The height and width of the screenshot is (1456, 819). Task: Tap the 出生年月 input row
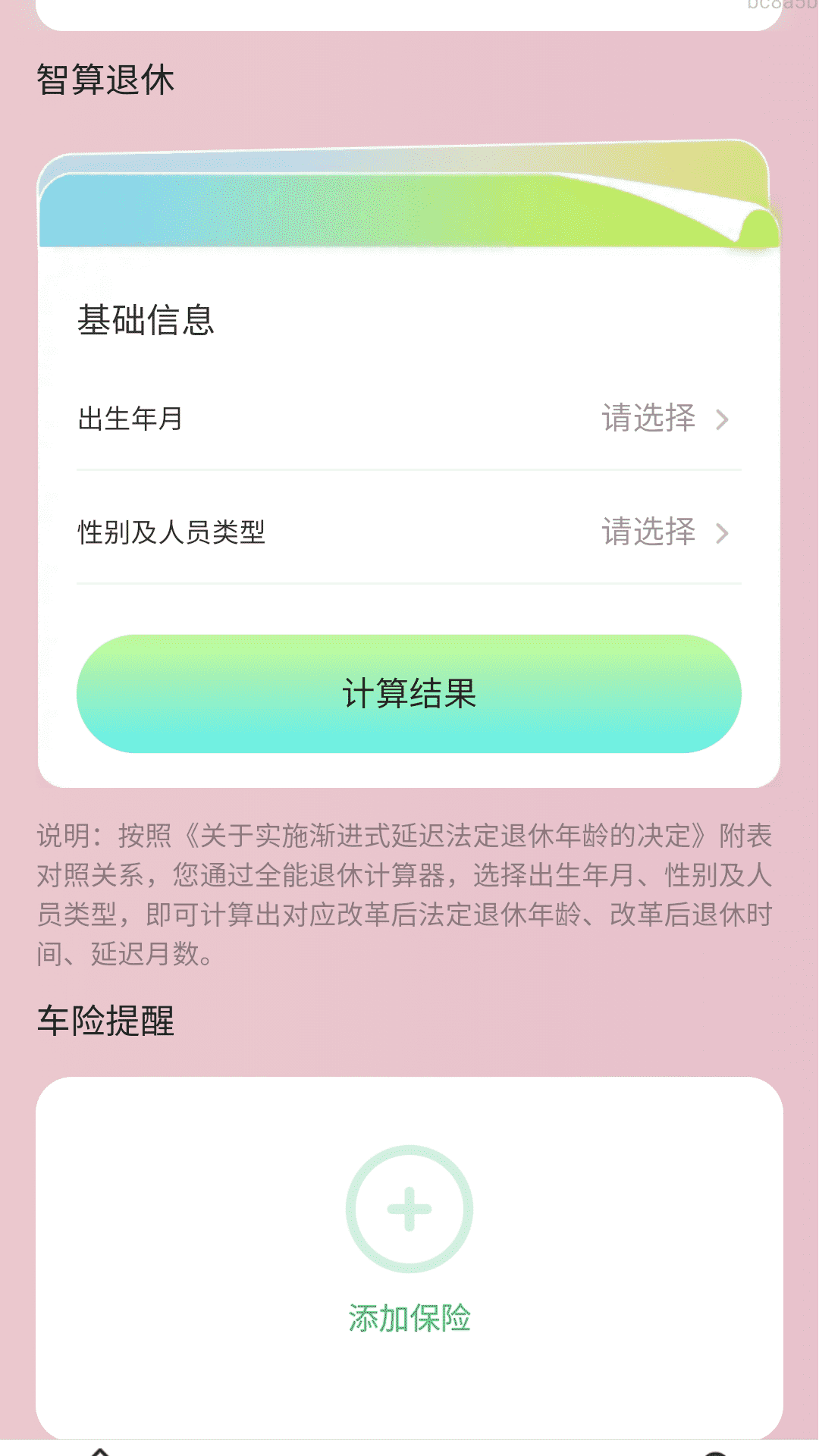pyautogui.click(x=409, y=419)
